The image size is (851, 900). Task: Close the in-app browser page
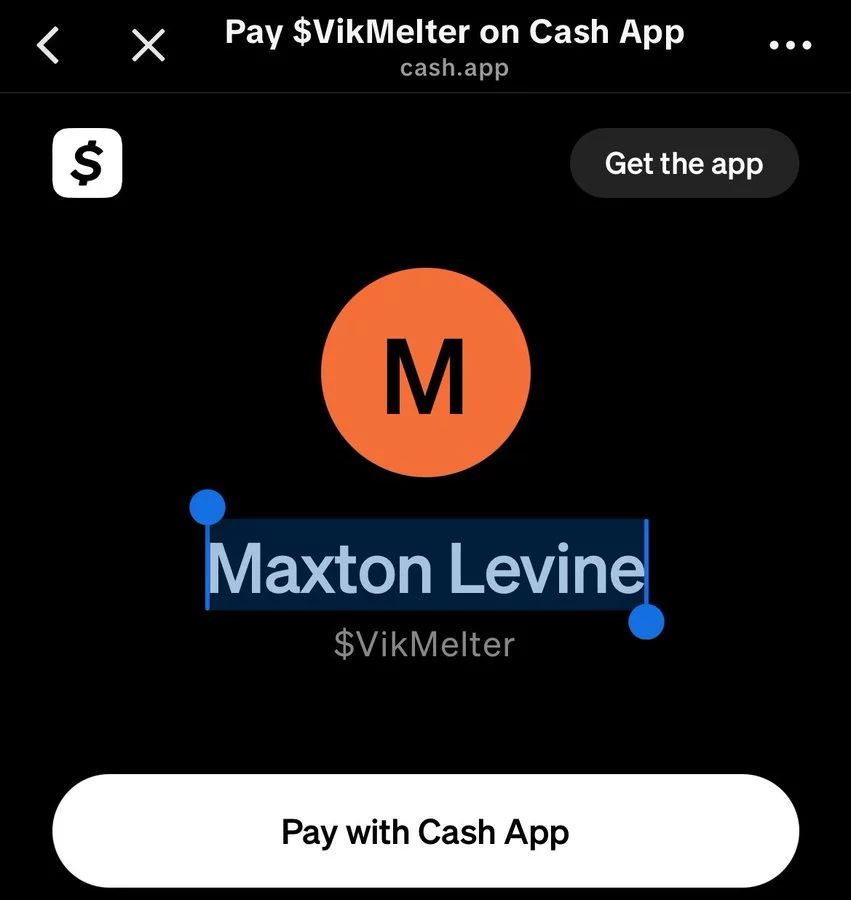pyautogui.click(x=148, y=45)
